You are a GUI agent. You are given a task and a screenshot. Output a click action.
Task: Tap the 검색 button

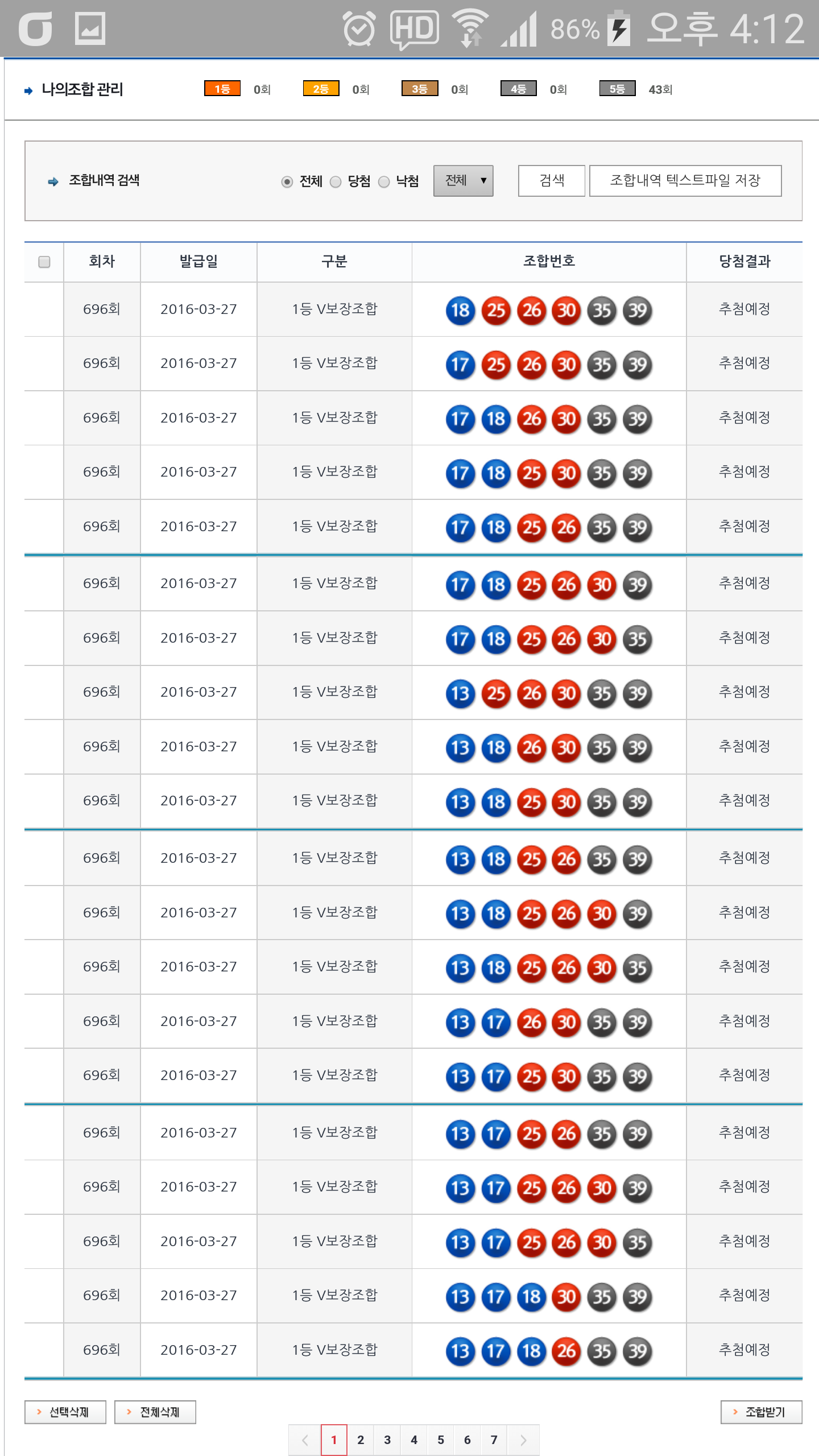[x=551, y=181]
